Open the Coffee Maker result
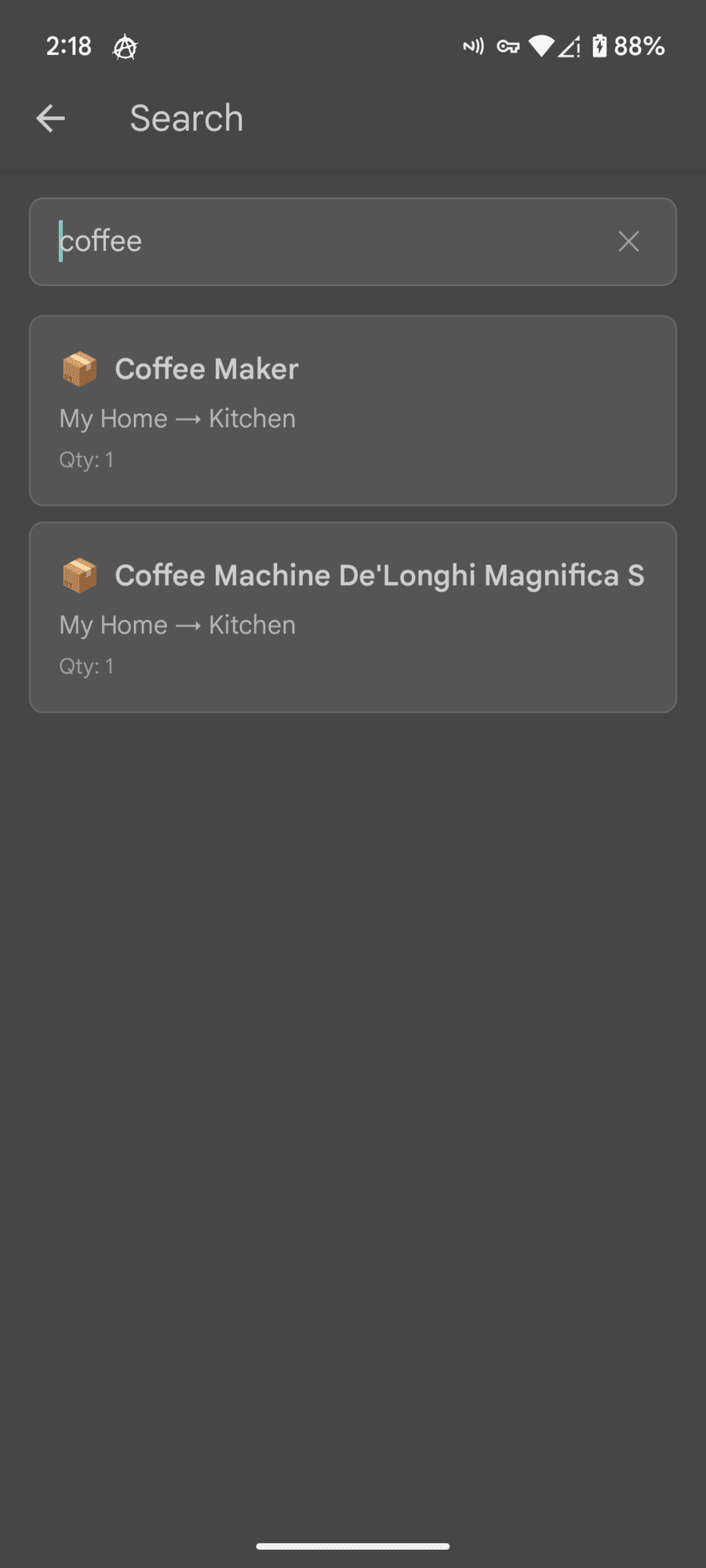The image size is (706, 1568). (x=353, y=410)
